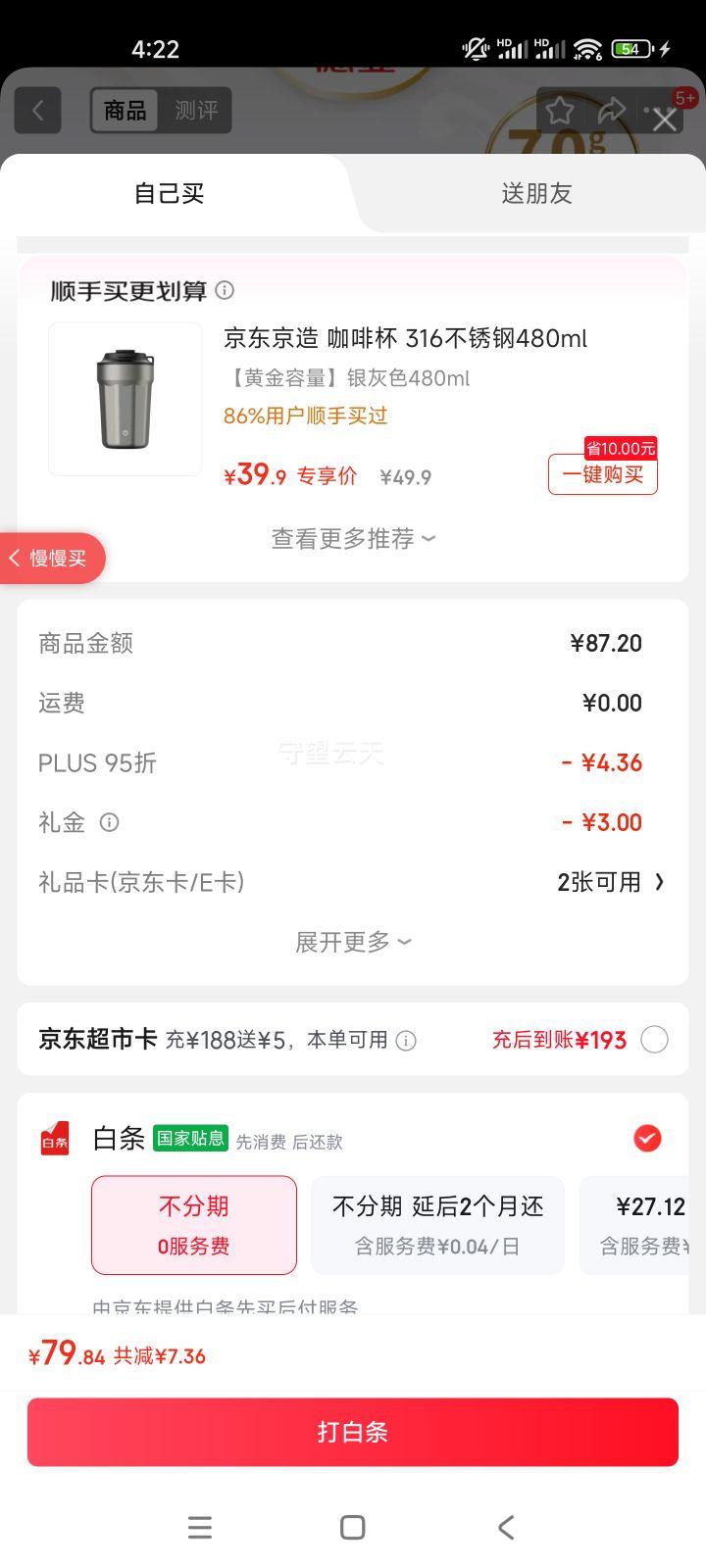Image resolution: width=706 pixels, height=1568 pixels.
Task: Select the 京东超市卡 recharge option
Action: pyautogui.click(x=654, y=1039)
